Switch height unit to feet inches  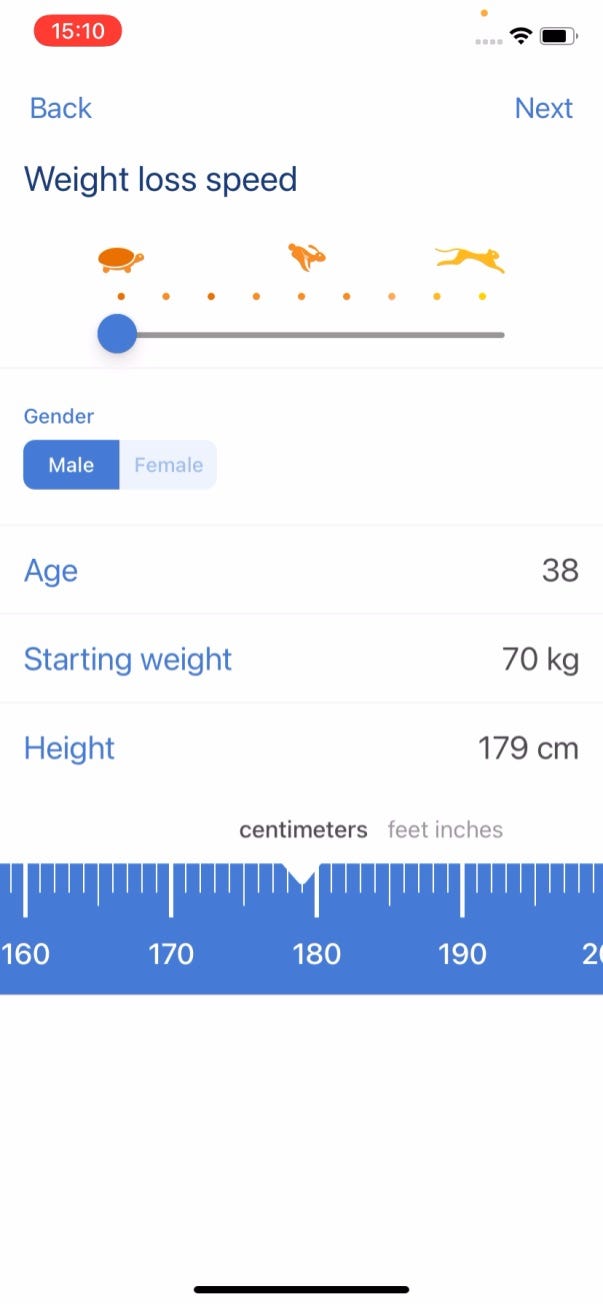point(445,830)
